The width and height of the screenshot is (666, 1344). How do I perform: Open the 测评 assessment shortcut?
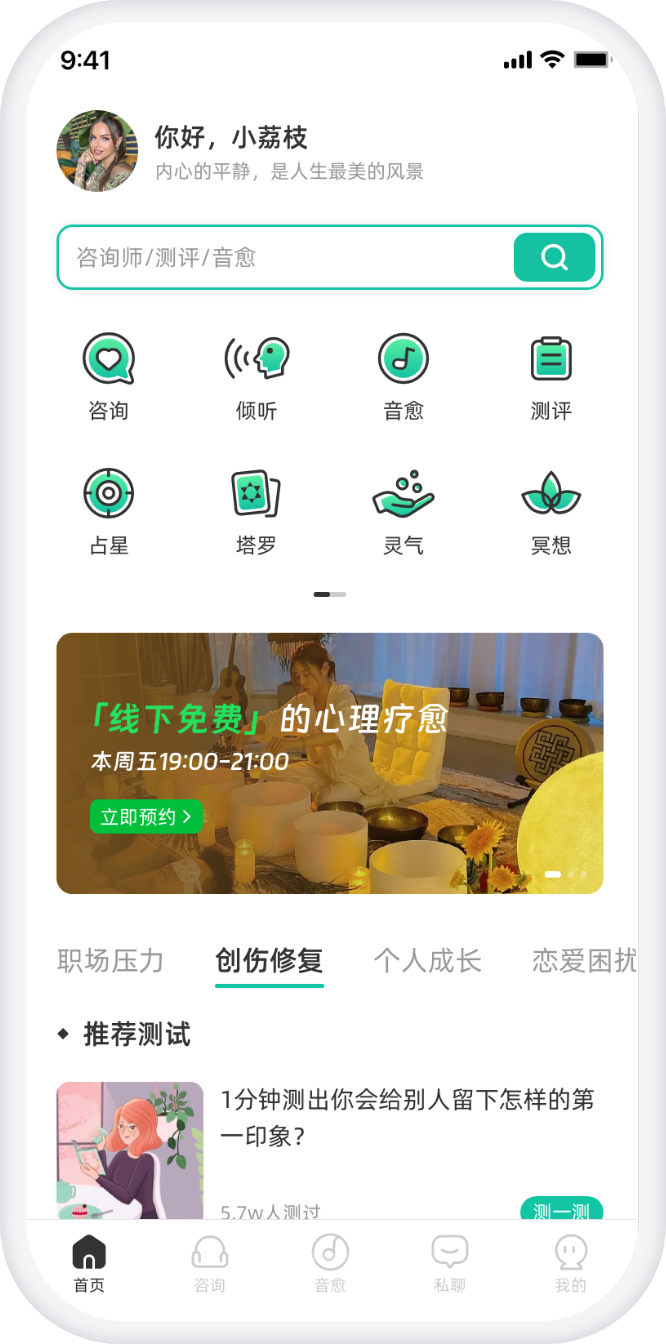(x=551, y=375)
